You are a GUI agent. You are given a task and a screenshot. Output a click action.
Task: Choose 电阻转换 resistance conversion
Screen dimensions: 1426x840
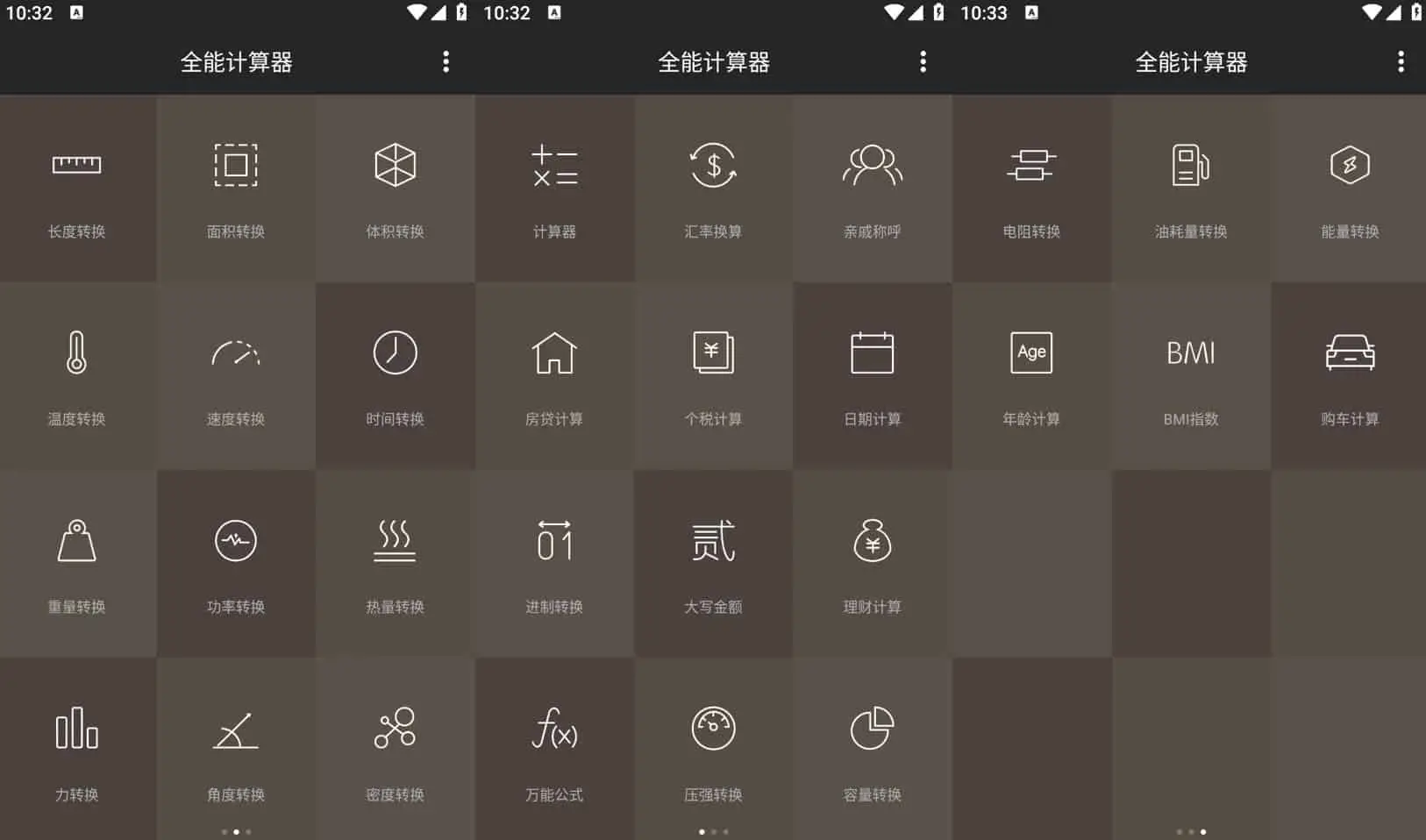(1031, 189)
